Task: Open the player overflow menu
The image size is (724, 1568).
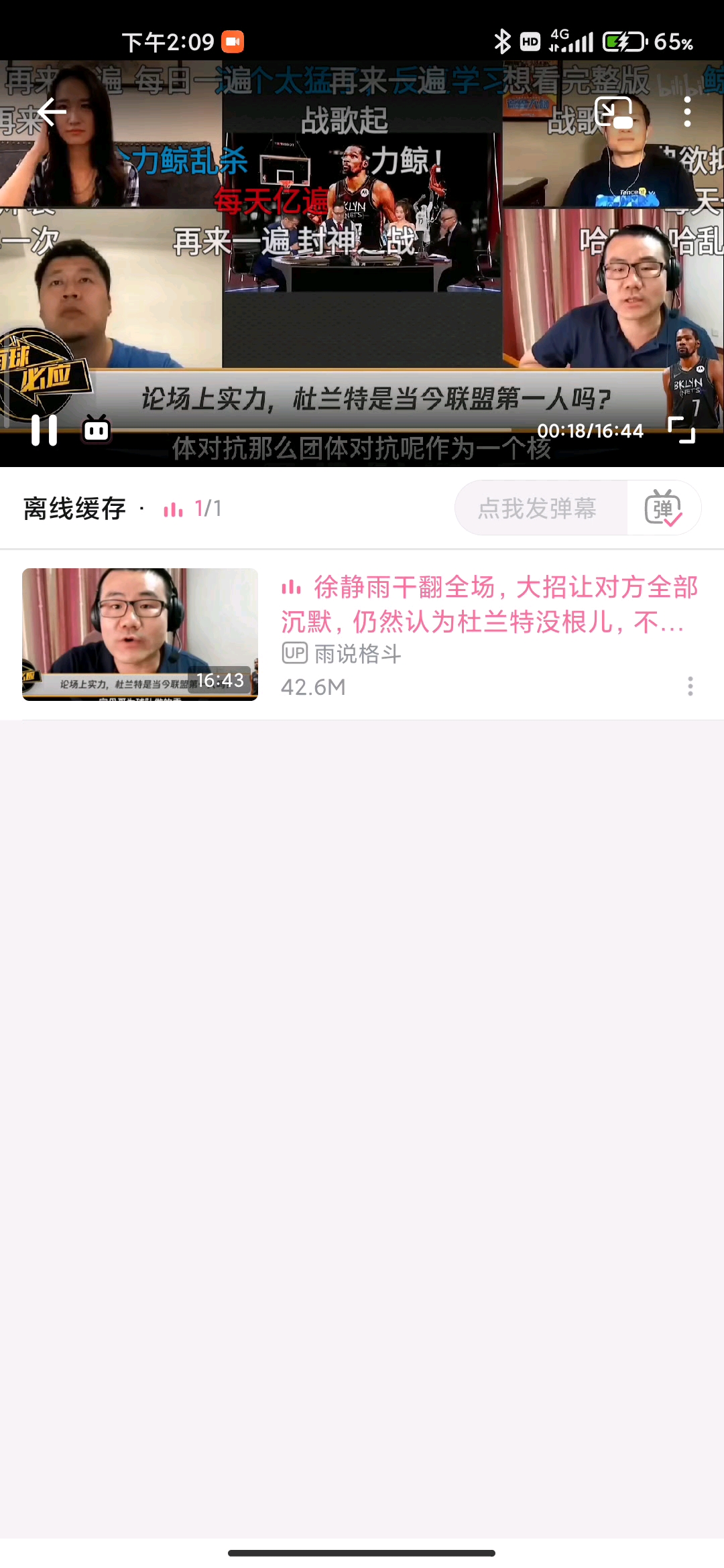Action: pos(687,112)
